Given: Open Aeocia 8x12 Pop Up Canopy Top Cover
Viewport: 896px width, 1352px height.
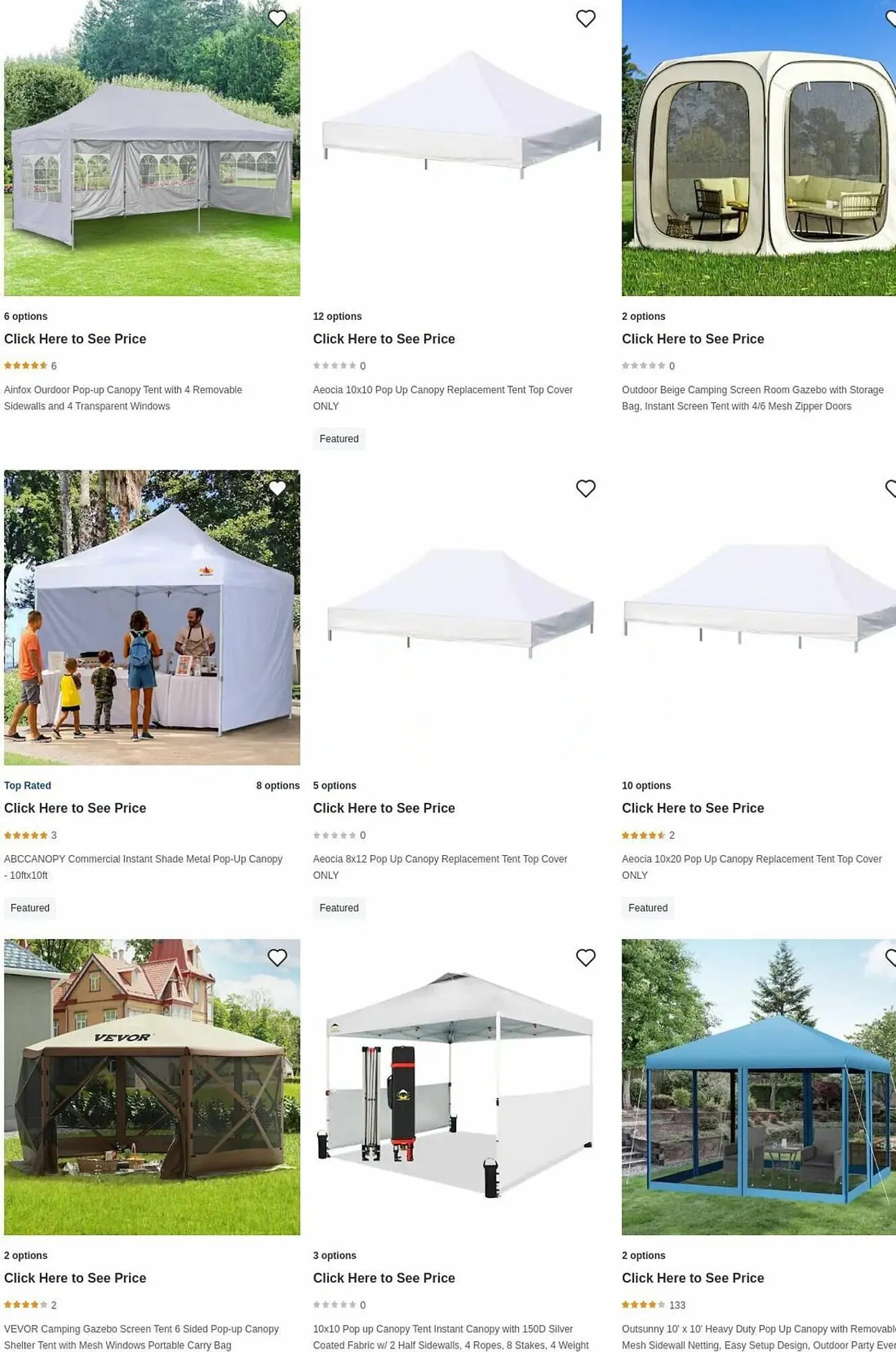Looking at the screenshot, I should point(440,867).
